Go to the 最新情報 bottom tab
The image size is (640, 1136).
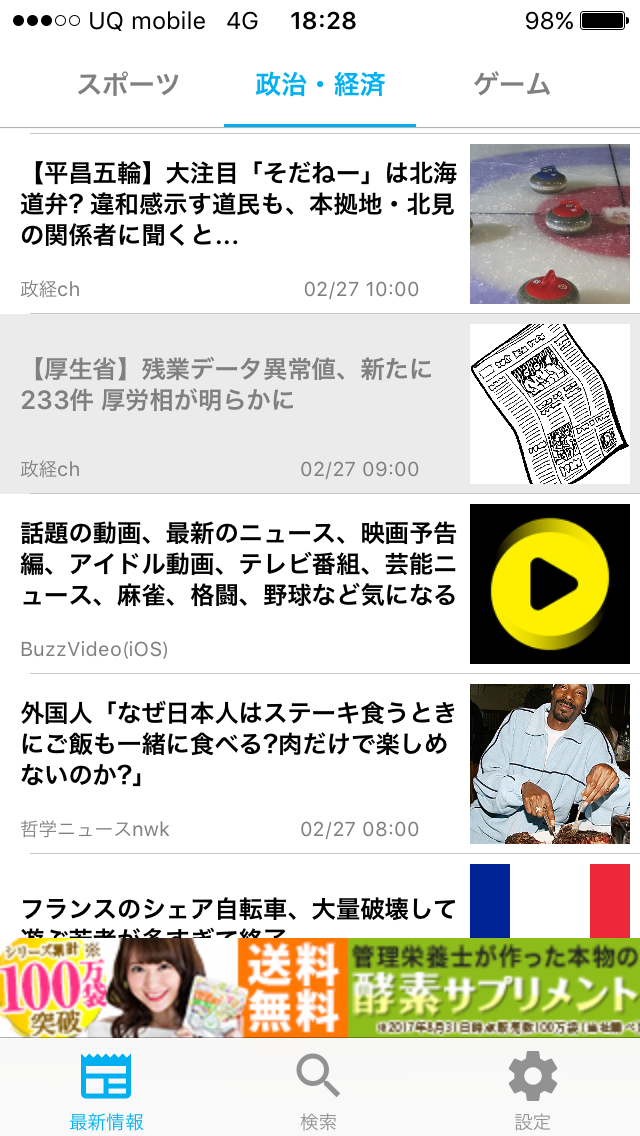tap(106, 1090)
